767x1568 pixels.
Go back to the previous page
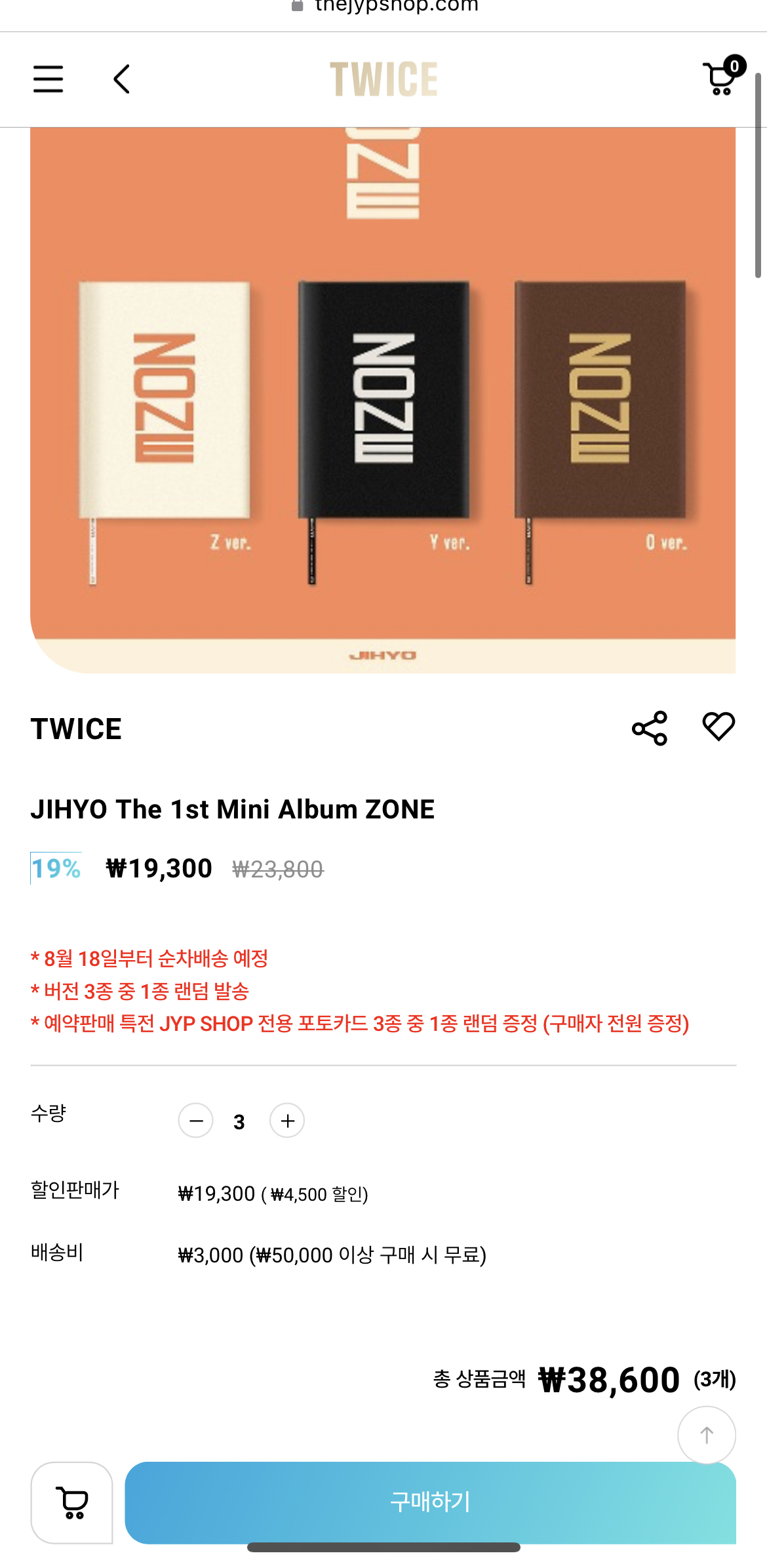coord(122,79)
